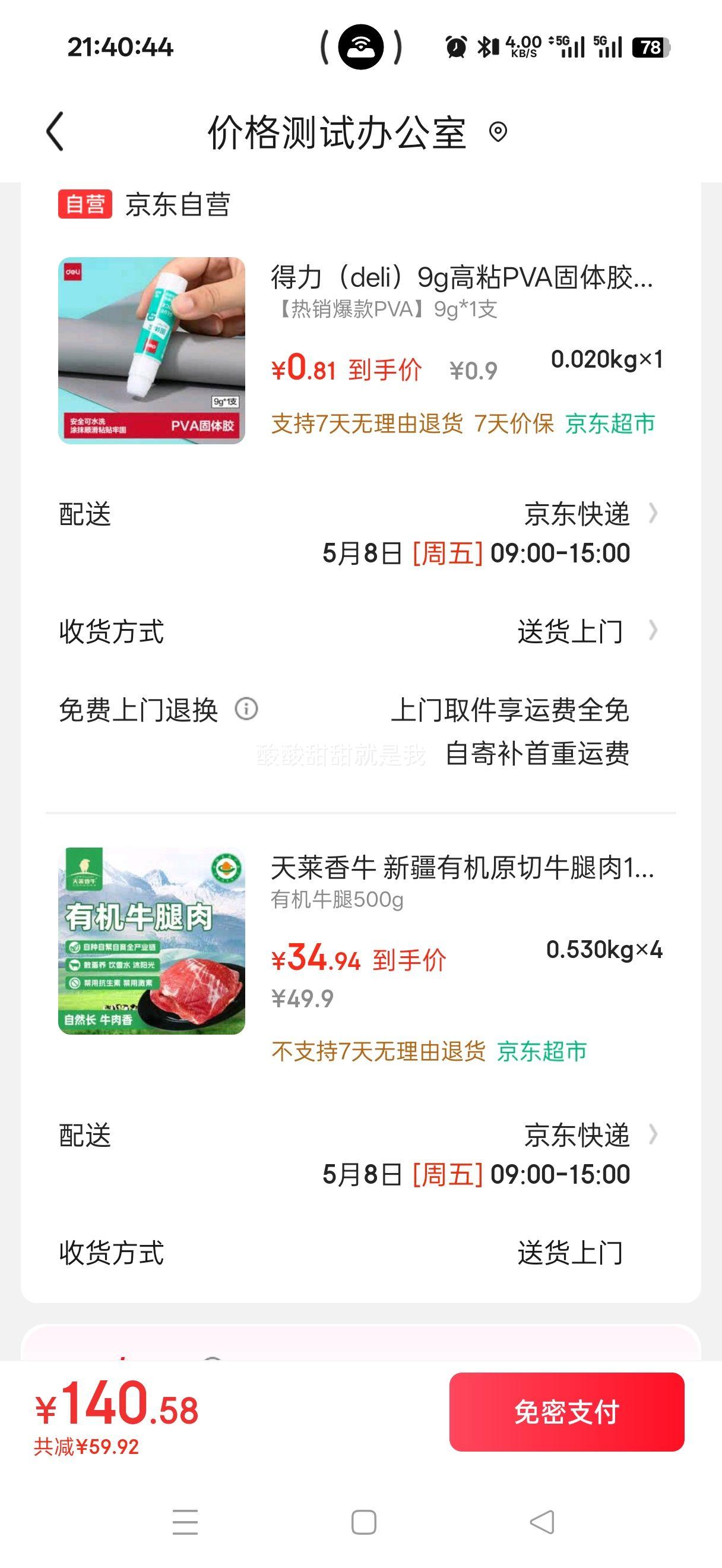Pay with 免密支付 button
The image size is (722, 1568).
pyautogui.click(x=567, y=1412)
